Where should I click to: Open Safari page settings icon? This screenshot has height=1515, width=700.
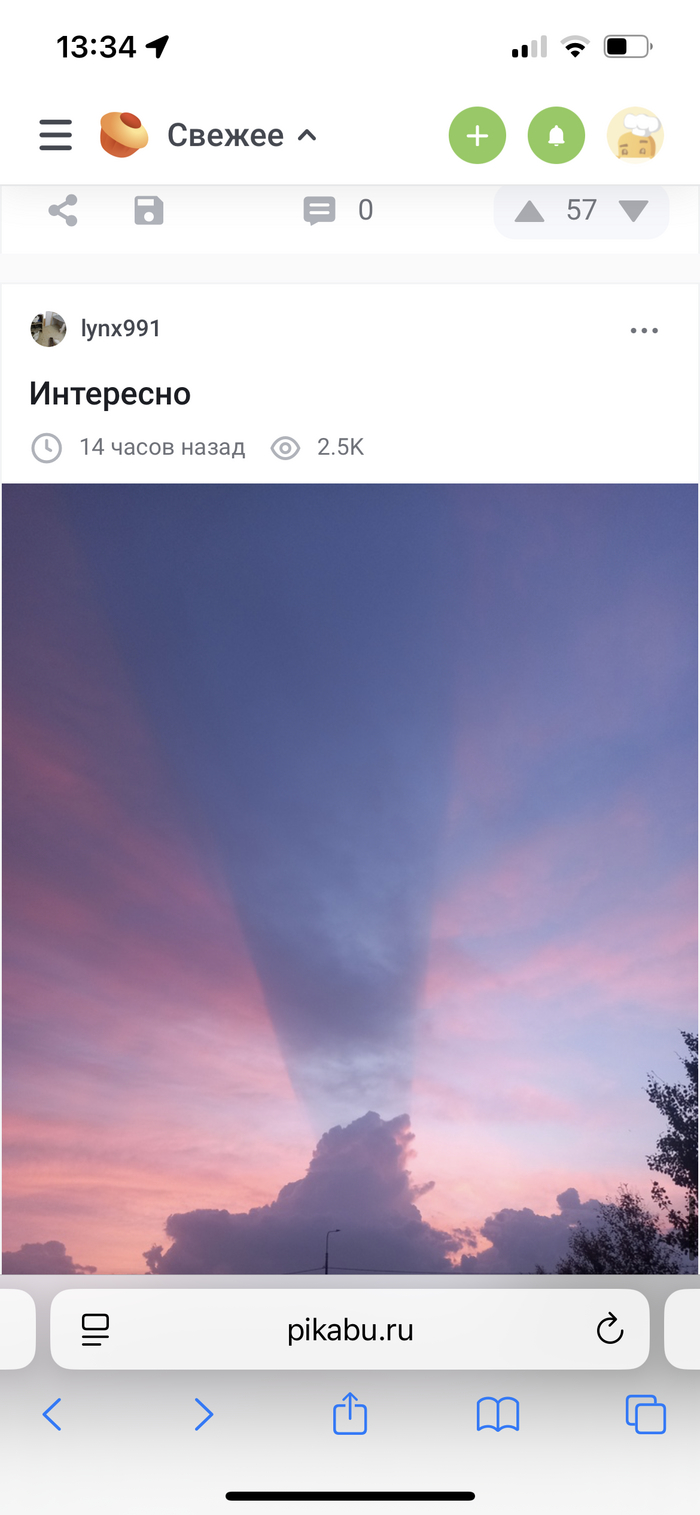pos(95,1329)
